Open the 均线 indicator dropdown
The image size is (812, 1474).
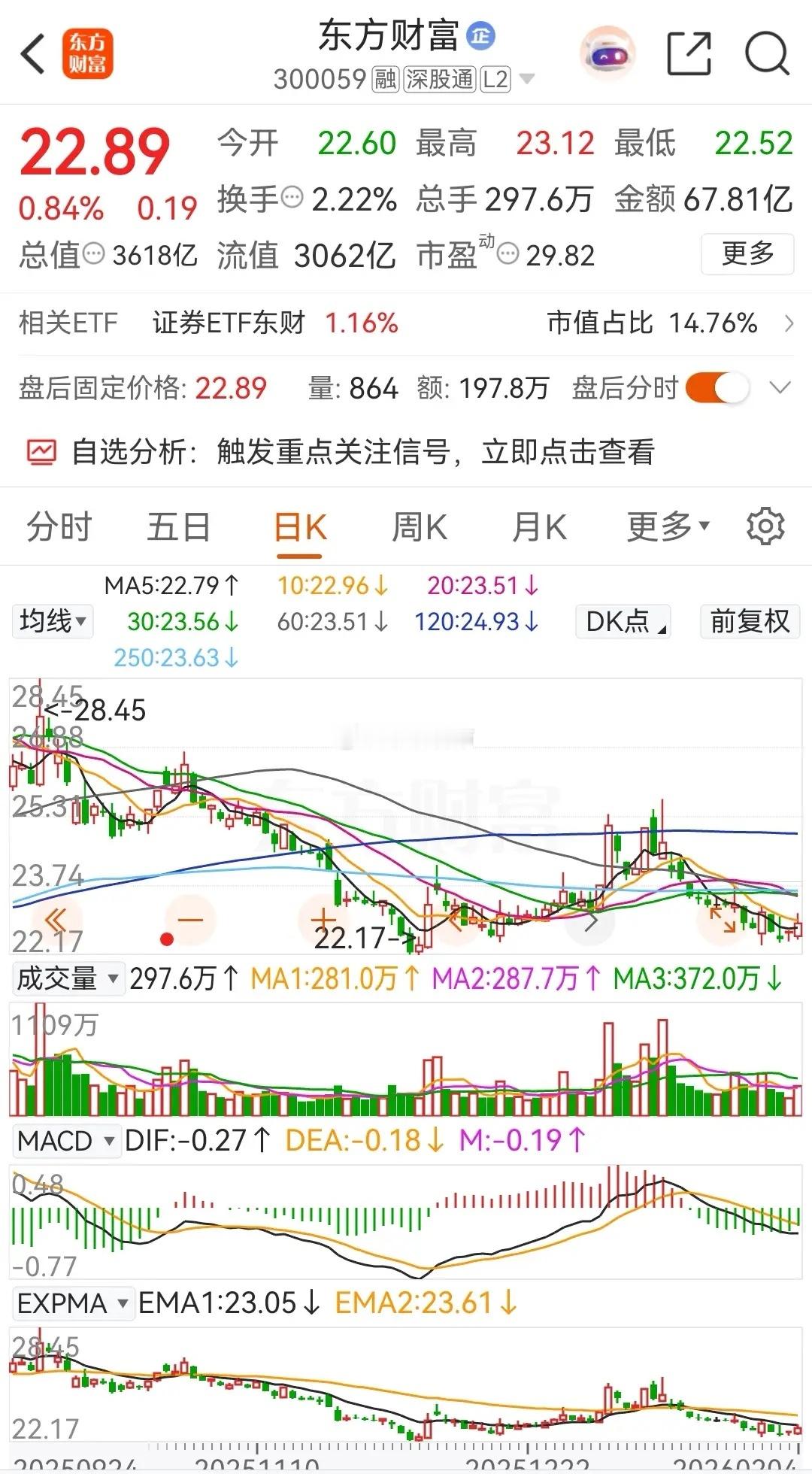pos(53,621)
